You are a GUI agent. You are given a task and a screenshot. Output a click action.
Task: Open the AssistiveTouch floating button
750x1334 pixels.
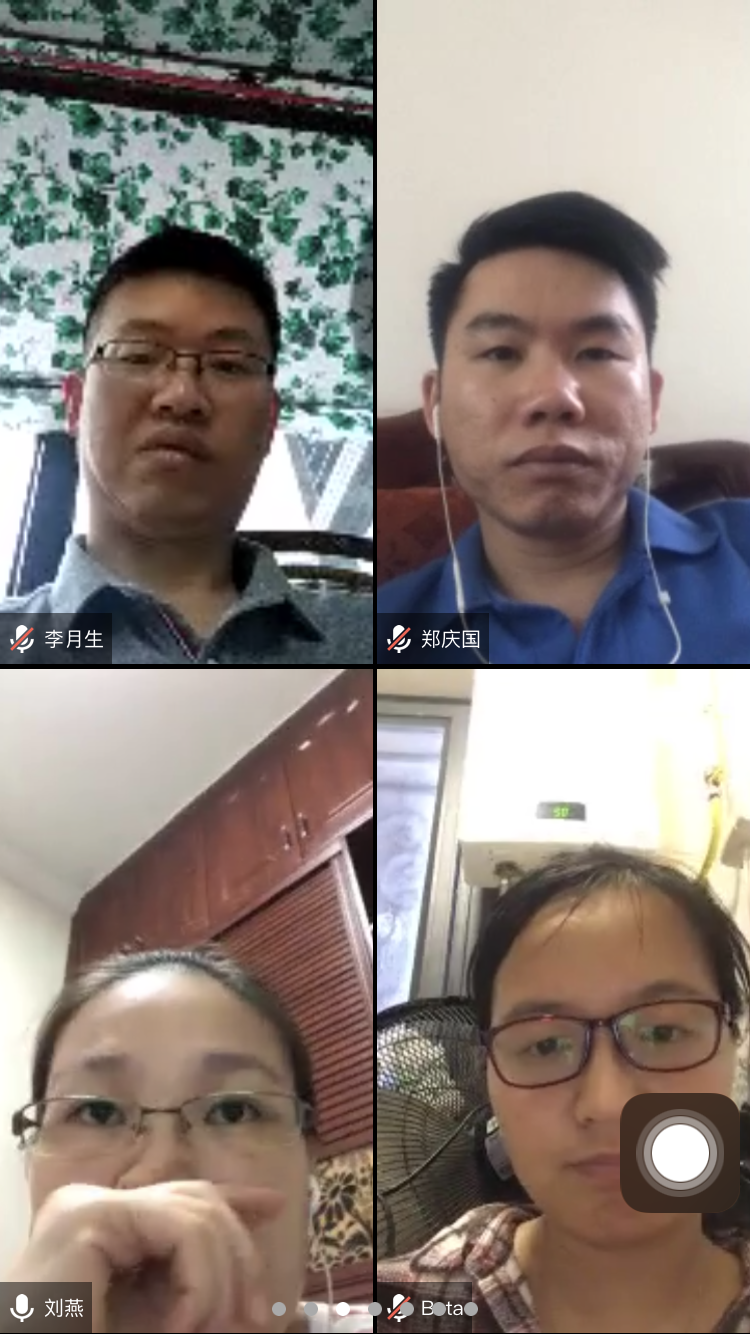680,1153
